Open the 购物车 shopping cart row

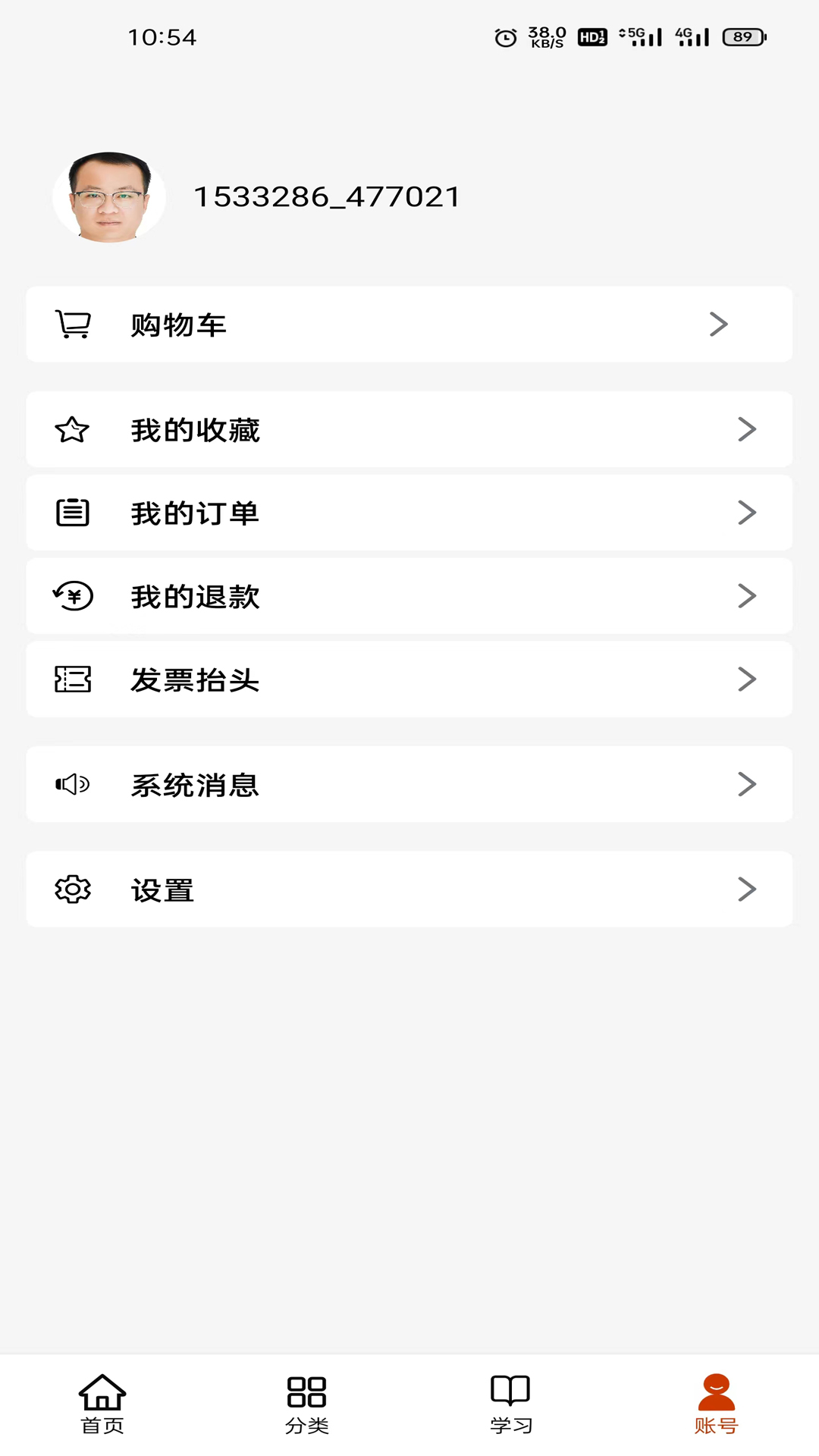coord(409,325)
